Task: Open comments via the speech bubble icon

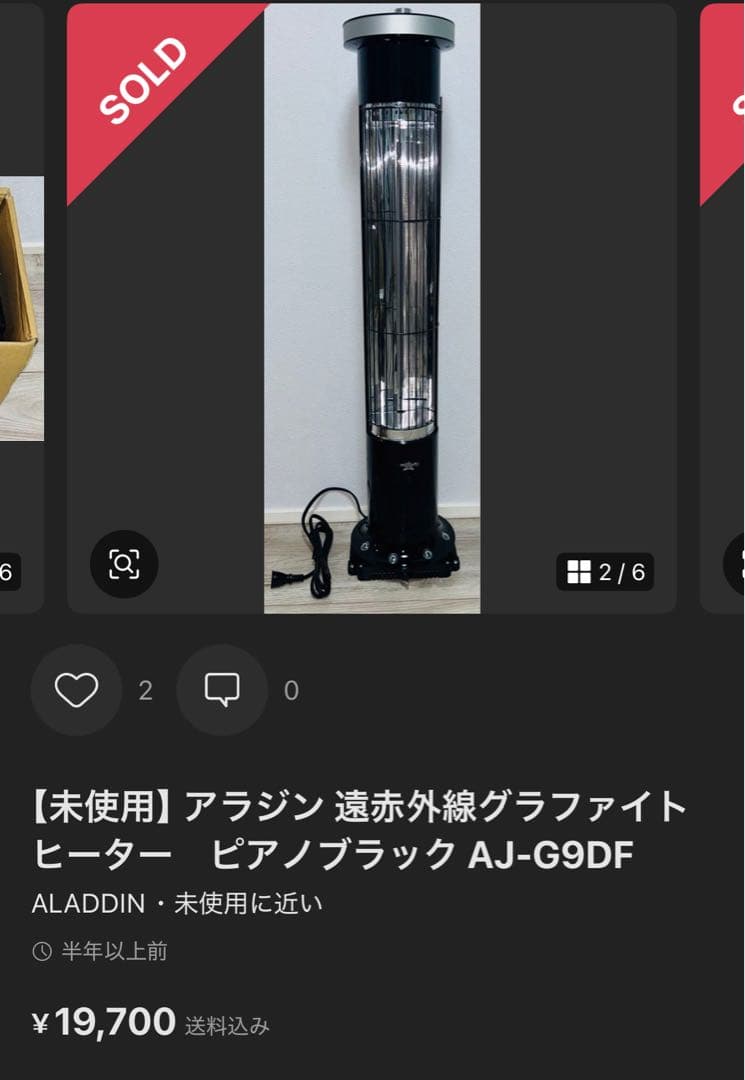Action: [221, 690]
